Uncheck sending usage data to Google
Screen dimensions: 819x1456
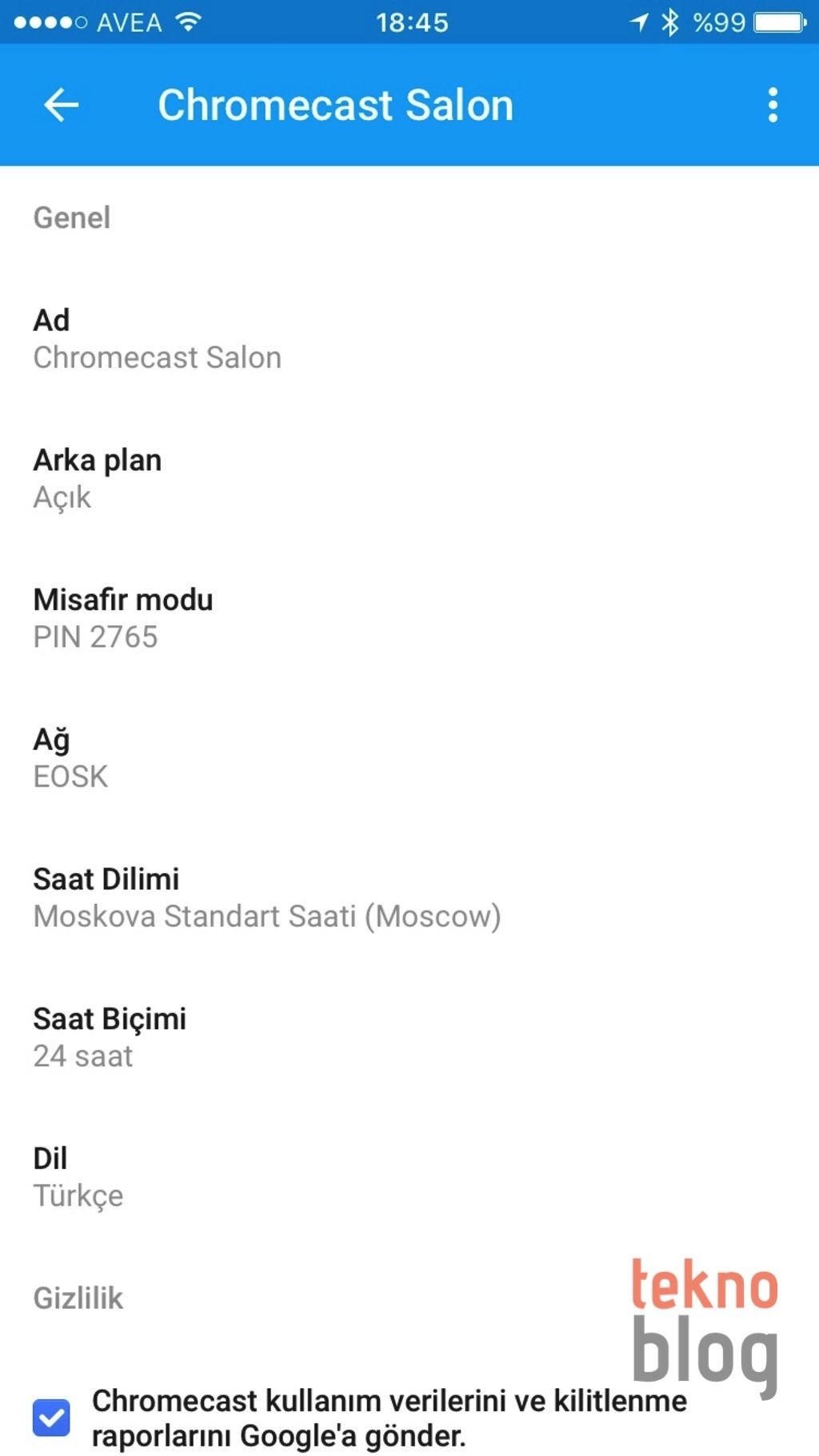[52, 1418]
